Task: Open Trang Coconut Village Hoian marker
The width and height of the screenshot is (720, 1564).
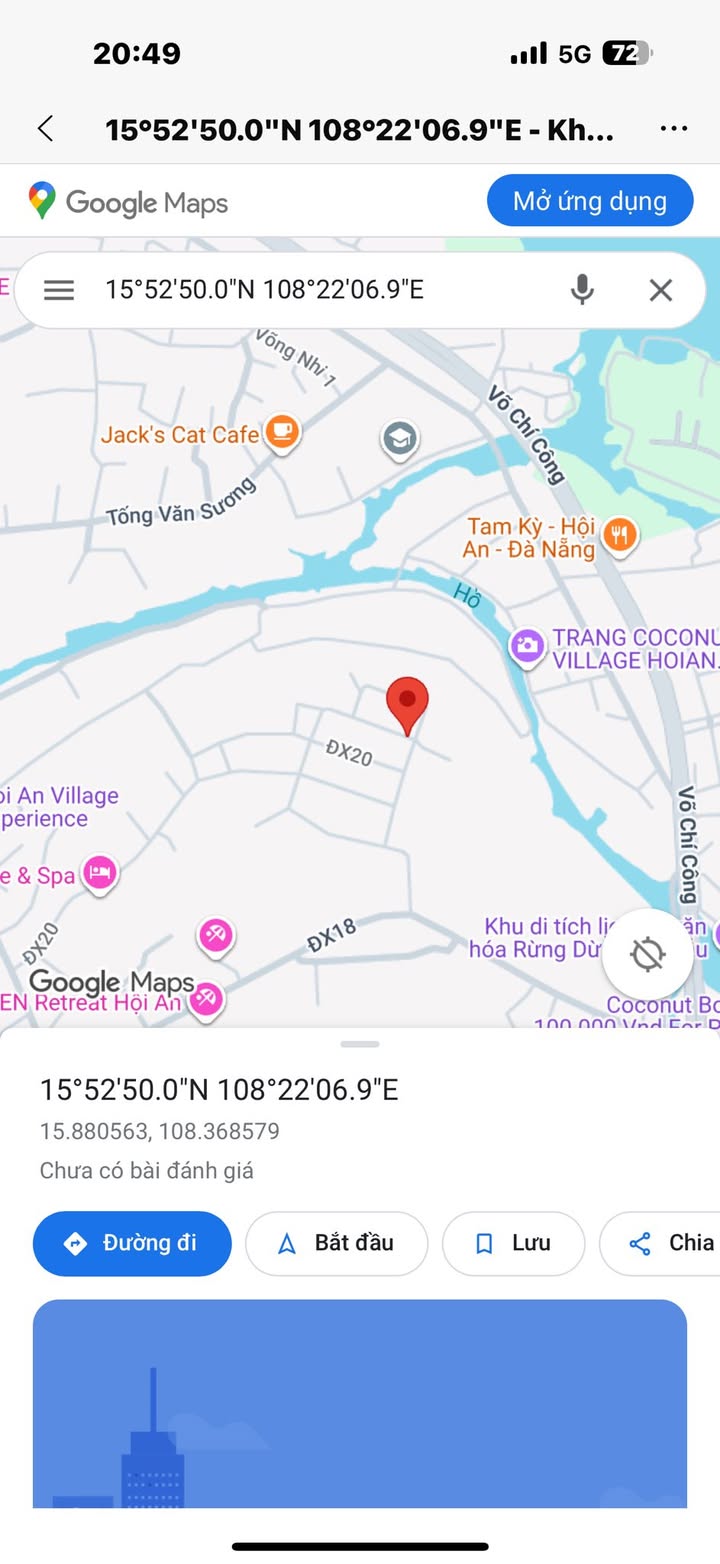Action: tap(526, 647)
